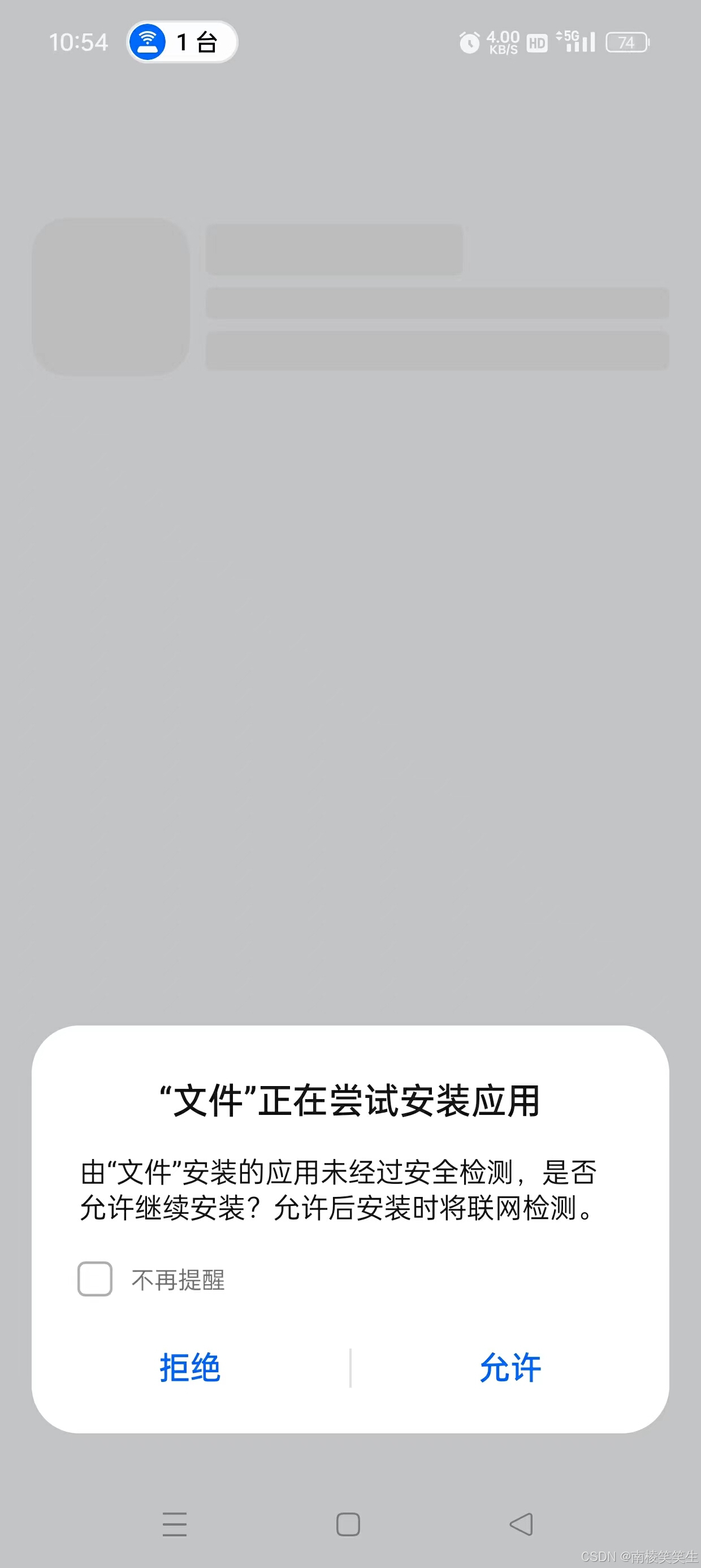Viewport: 701px width, 1568px height.
Task: Open recent apps from navigation bar
Action: (175, 1524)
